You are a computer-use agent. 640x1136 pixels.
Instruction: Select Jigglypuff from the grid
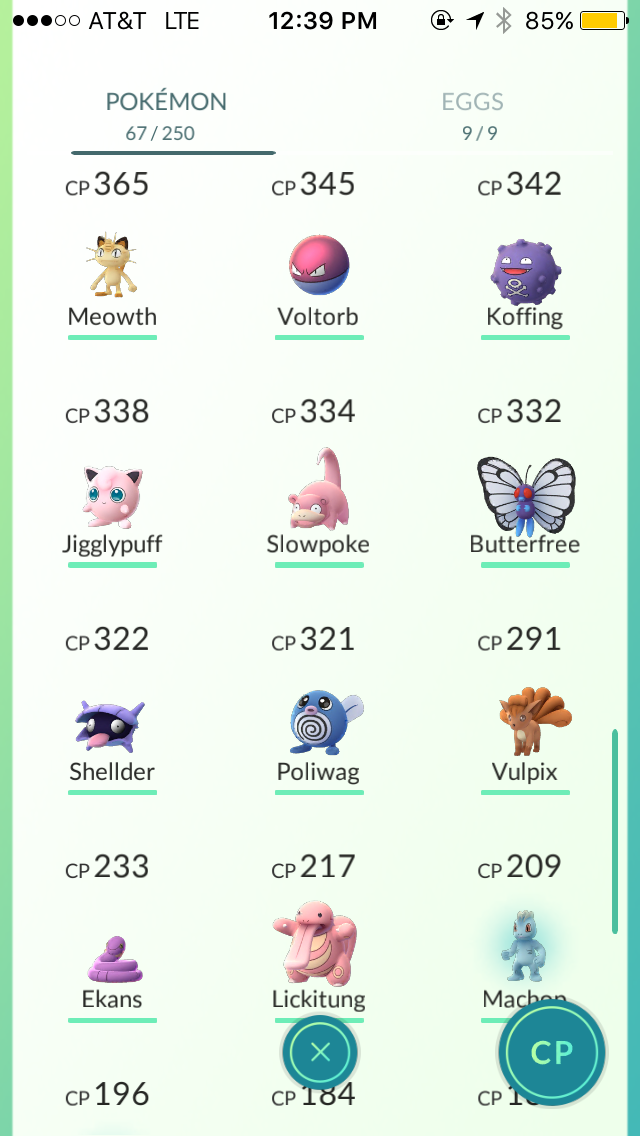(x=112, y=497)
